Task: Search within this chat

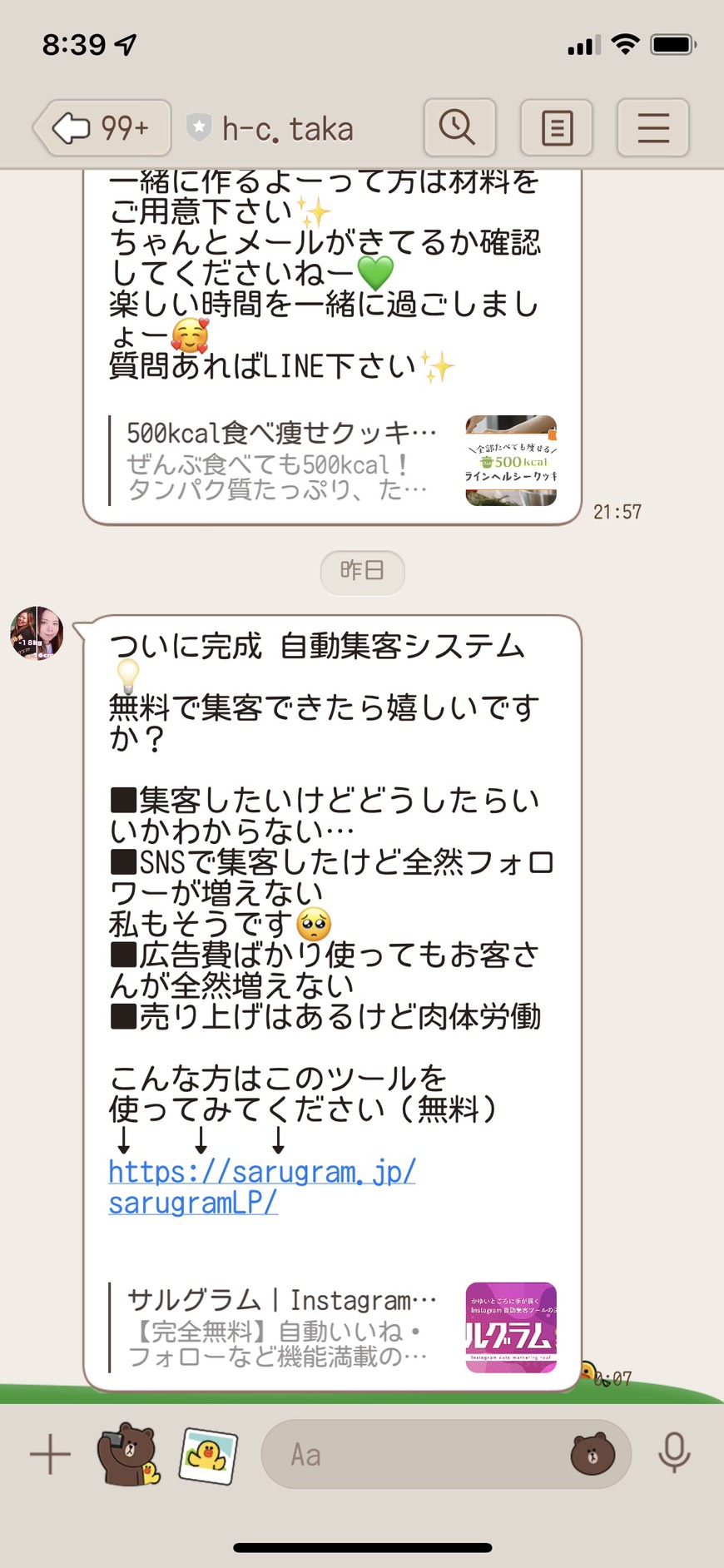Action: coord(459,127)
